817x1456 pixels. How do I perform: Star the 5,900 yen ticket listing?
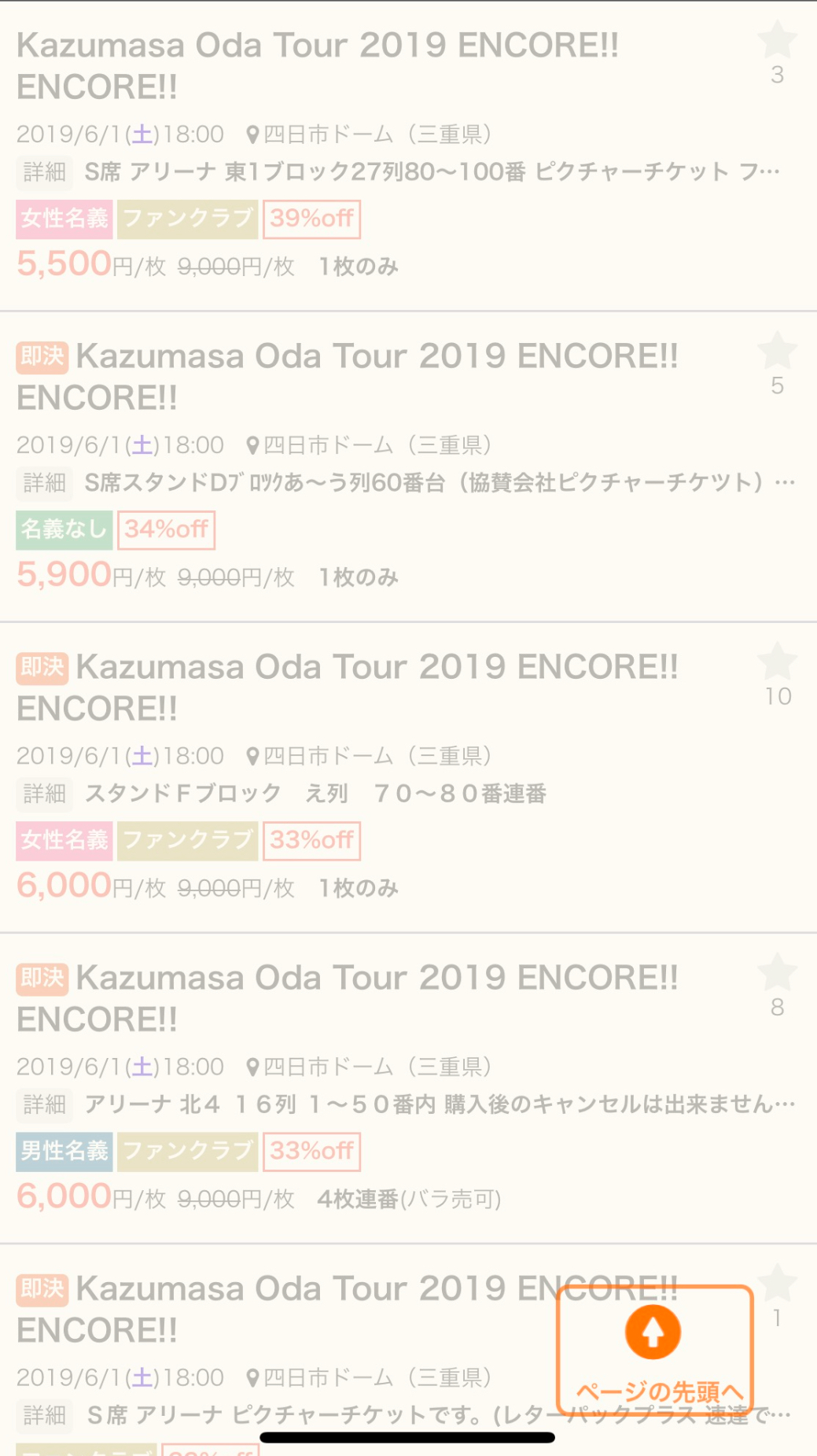click(777, 351)
